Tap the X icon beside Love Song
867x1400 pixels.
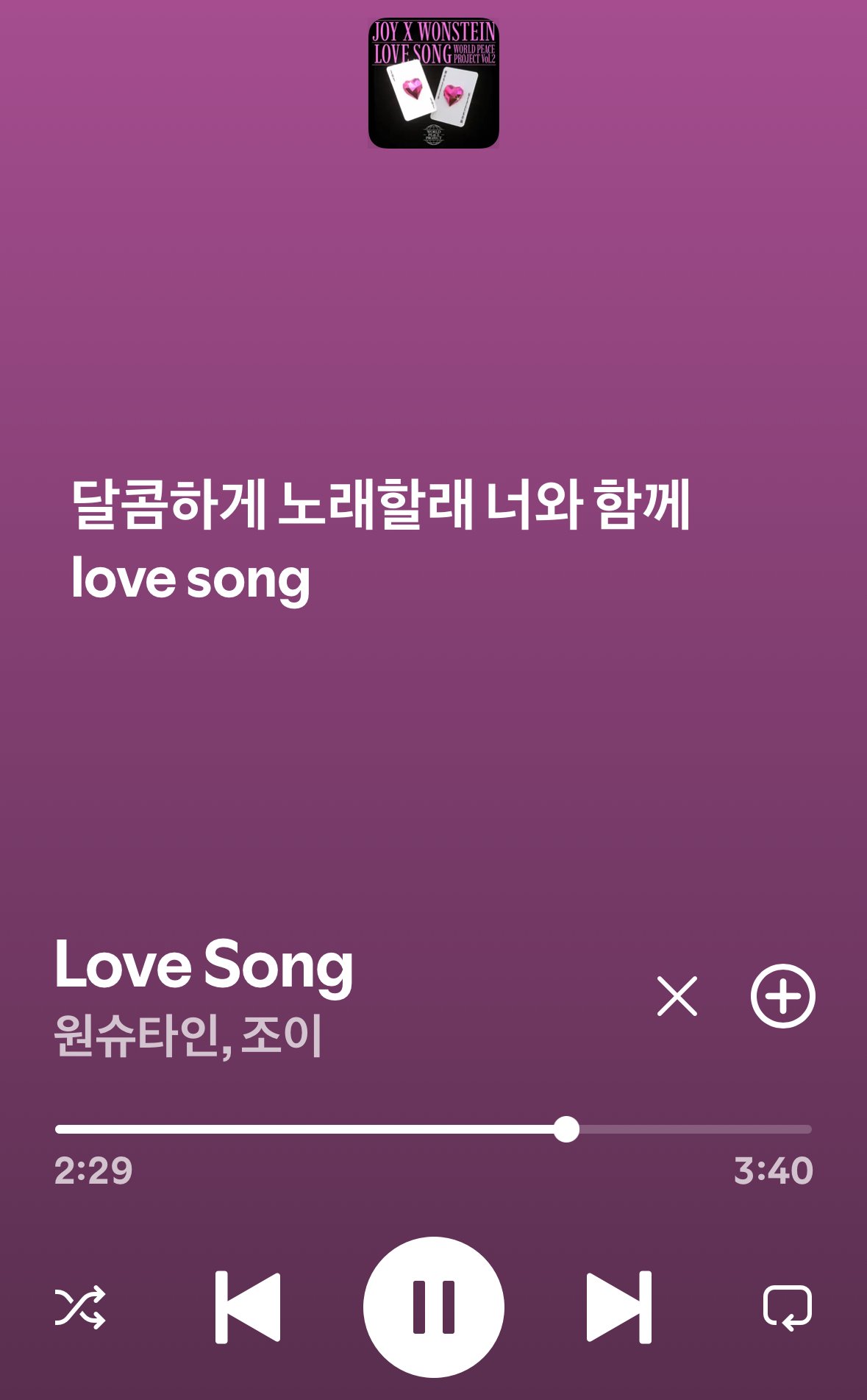677,996
